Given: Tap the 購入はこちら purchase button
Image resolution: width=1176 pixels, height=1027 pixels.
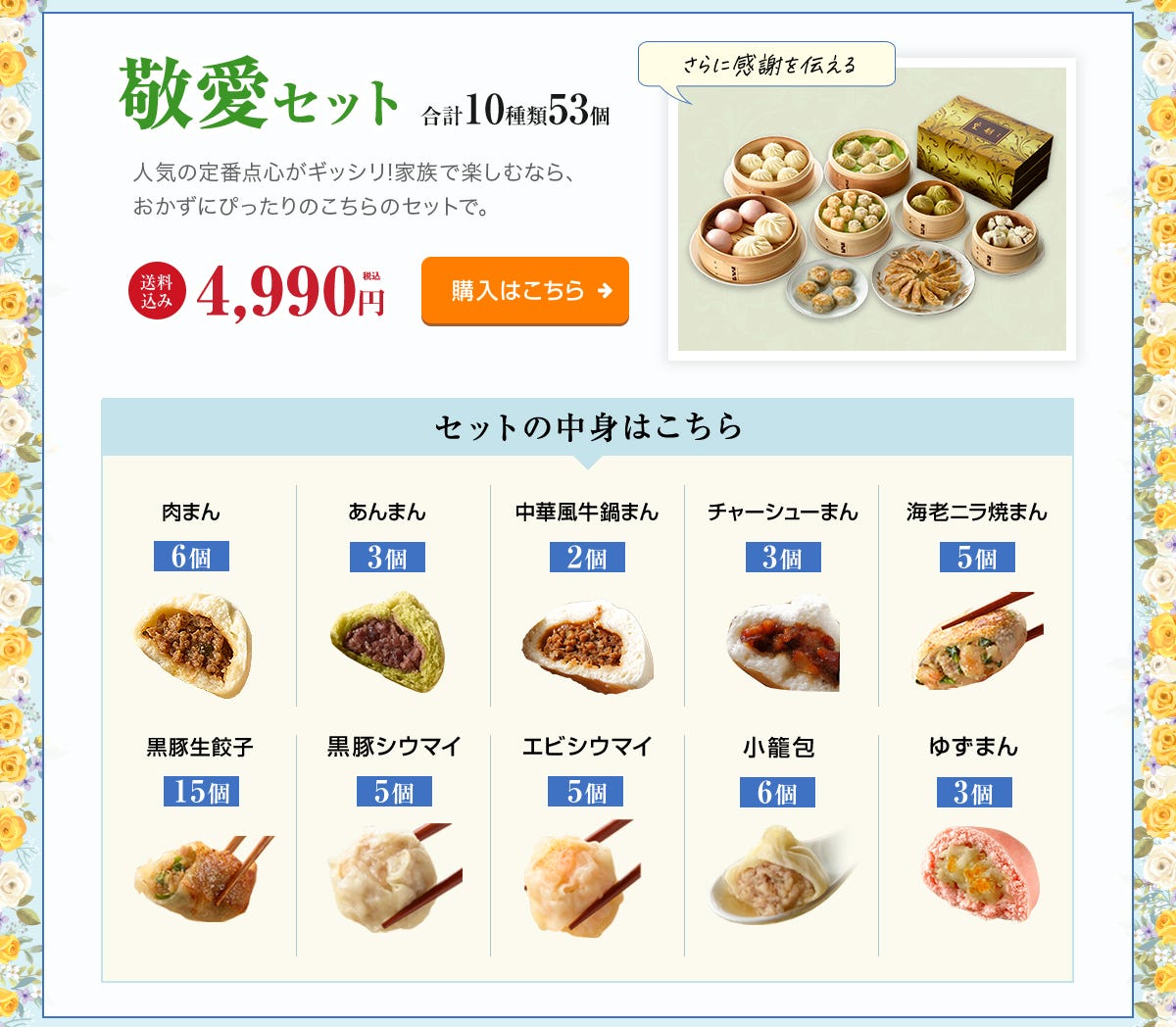Looking at the screenshot, I should (525, 290).
